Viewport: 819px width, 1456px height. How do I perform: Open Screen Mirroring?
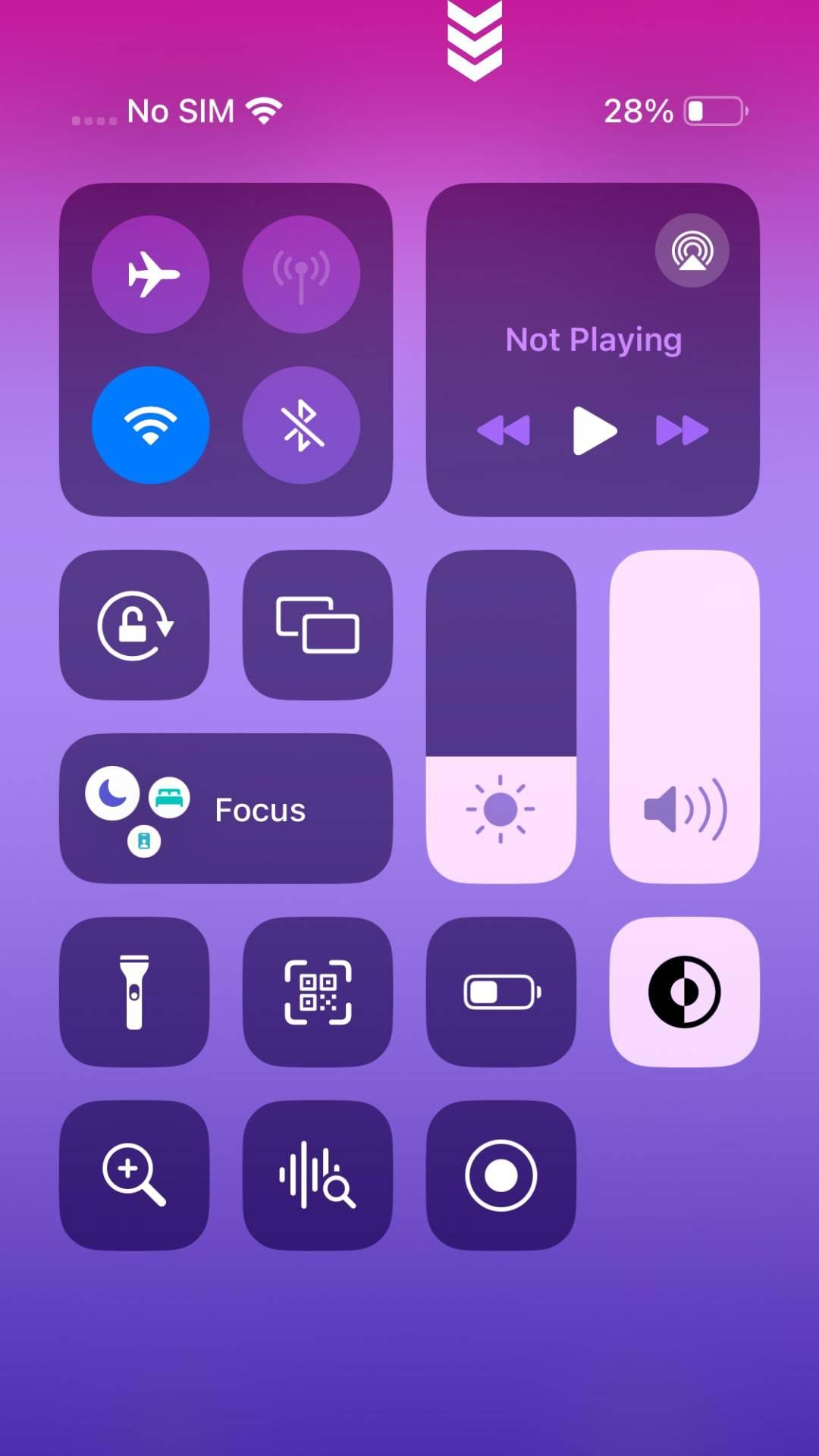318,625
